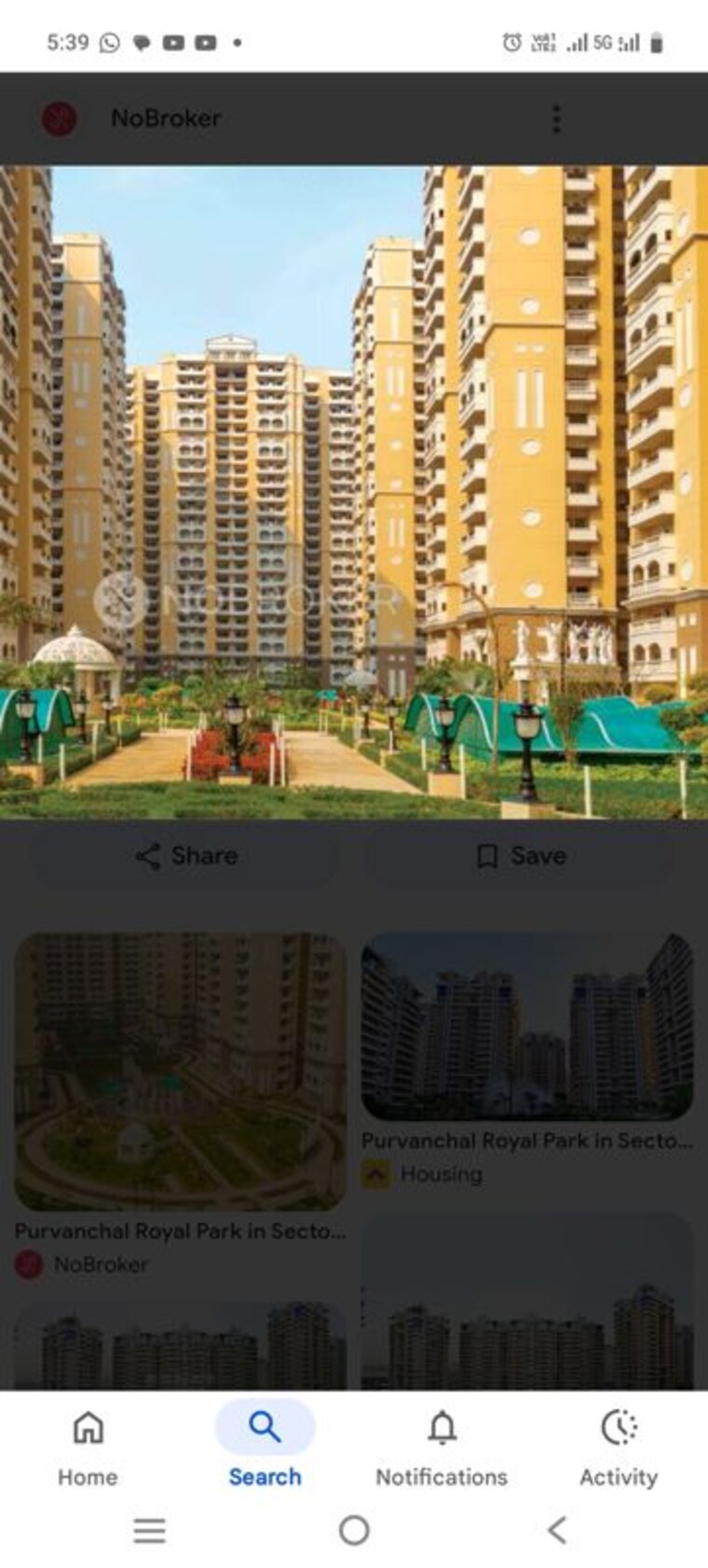This screenshot has width=708, height=1568.
Task: Open NoBroker's Purvanchal Royal Park related image
Action: point(180,1072)
